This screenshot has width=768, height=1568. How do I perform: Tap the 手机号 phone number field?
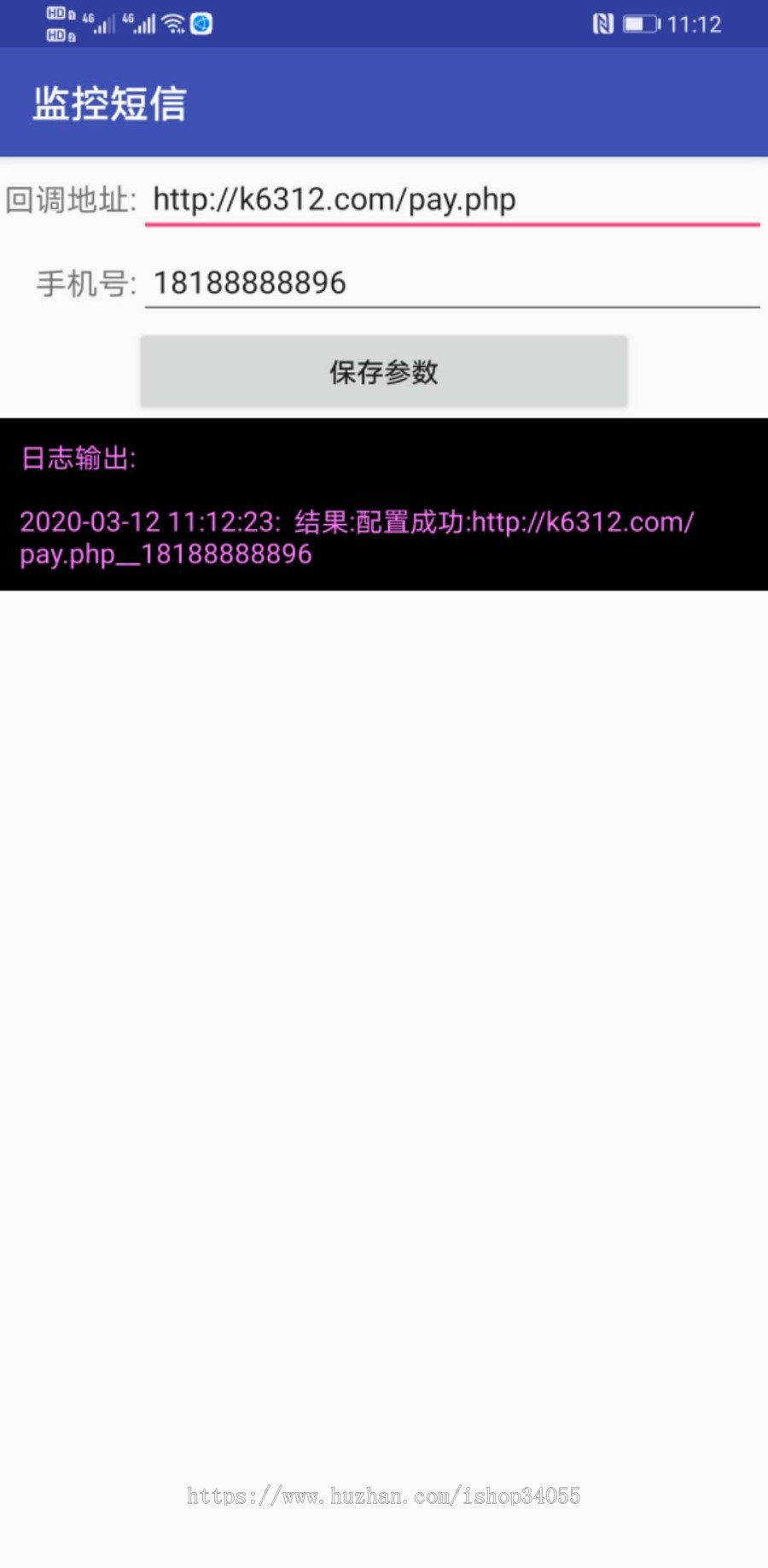452,283
